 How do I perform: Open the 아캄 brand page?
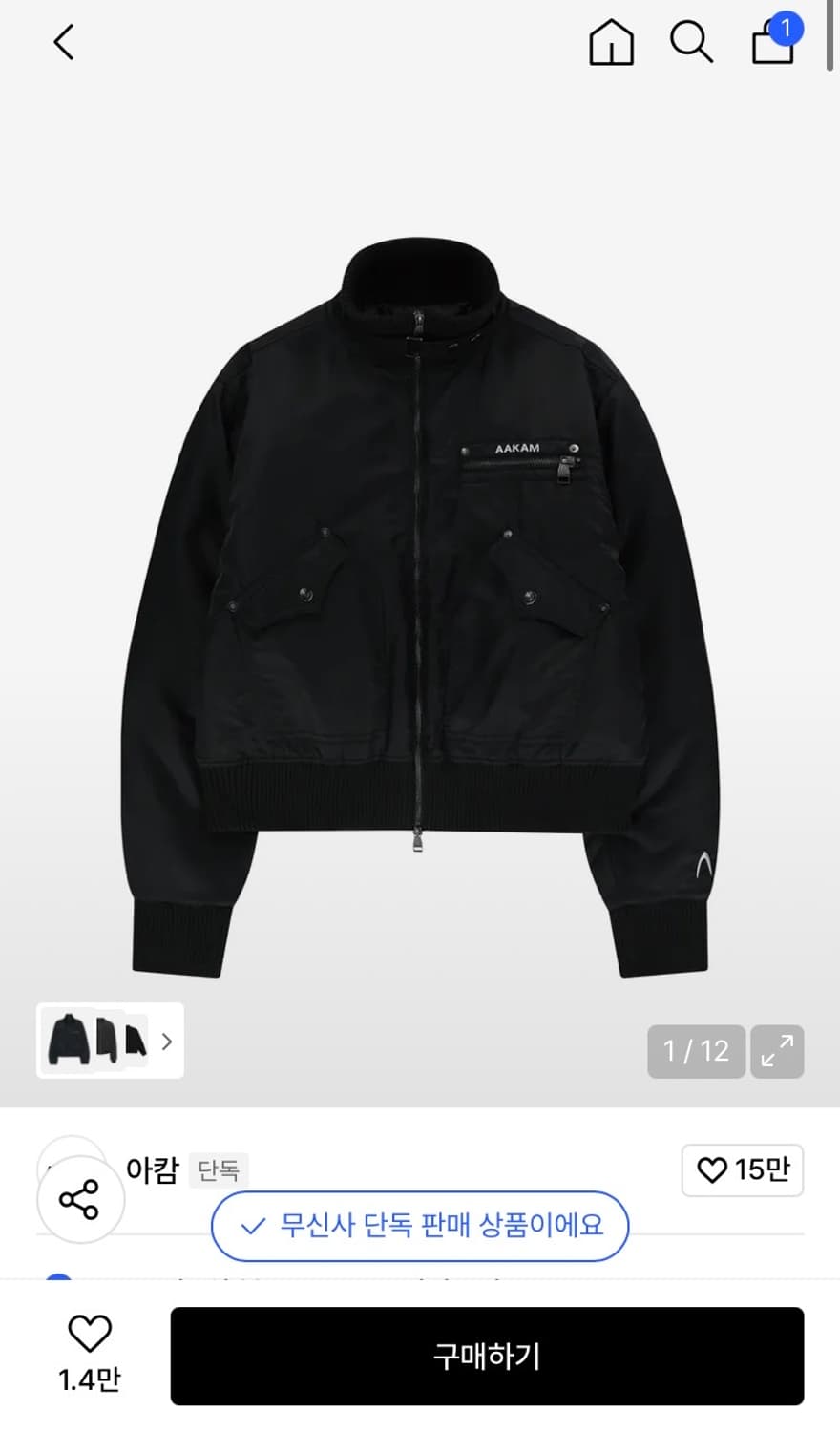click(153, 1169)
